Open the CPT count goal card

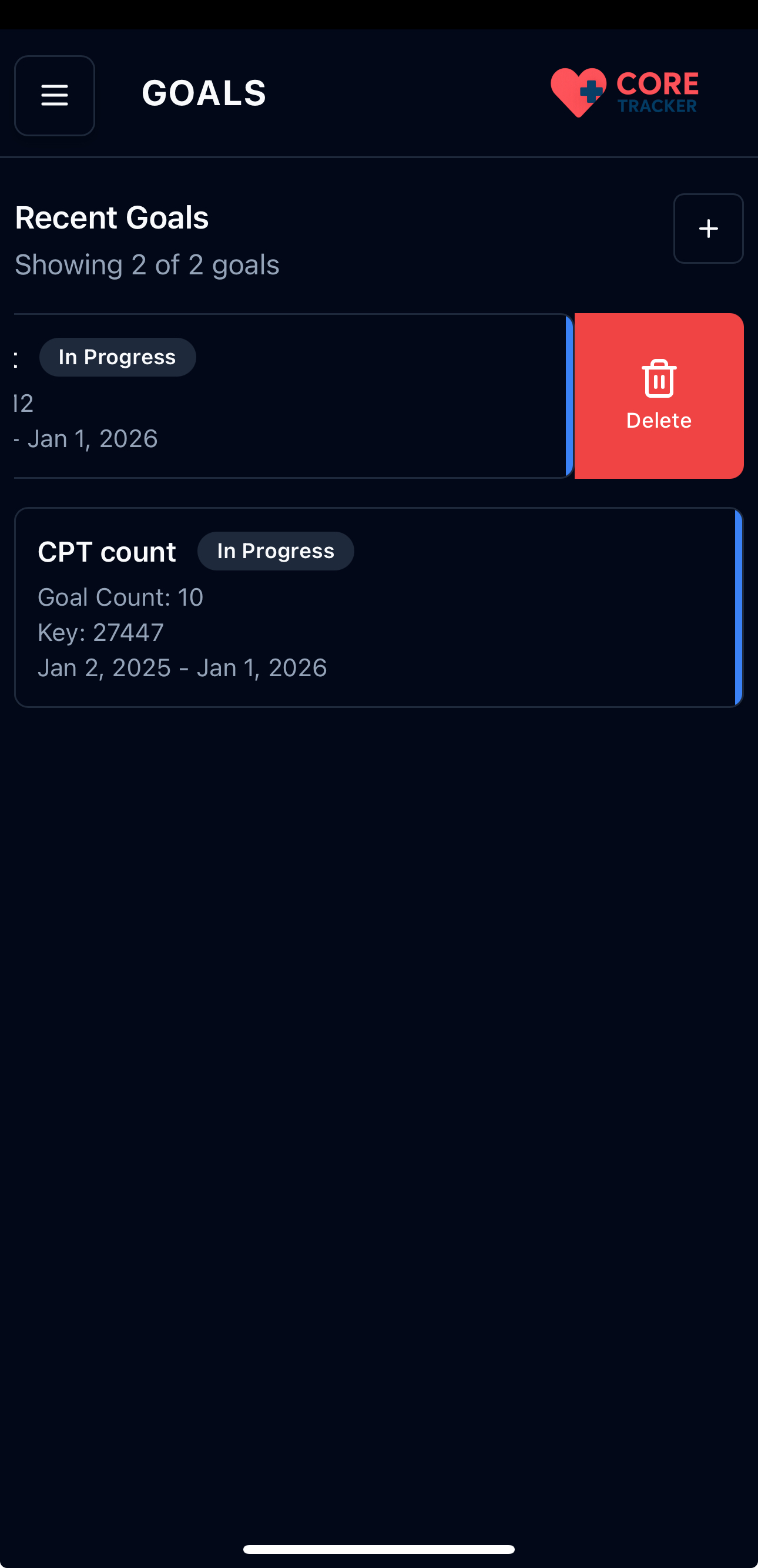[x=377, y=607]
